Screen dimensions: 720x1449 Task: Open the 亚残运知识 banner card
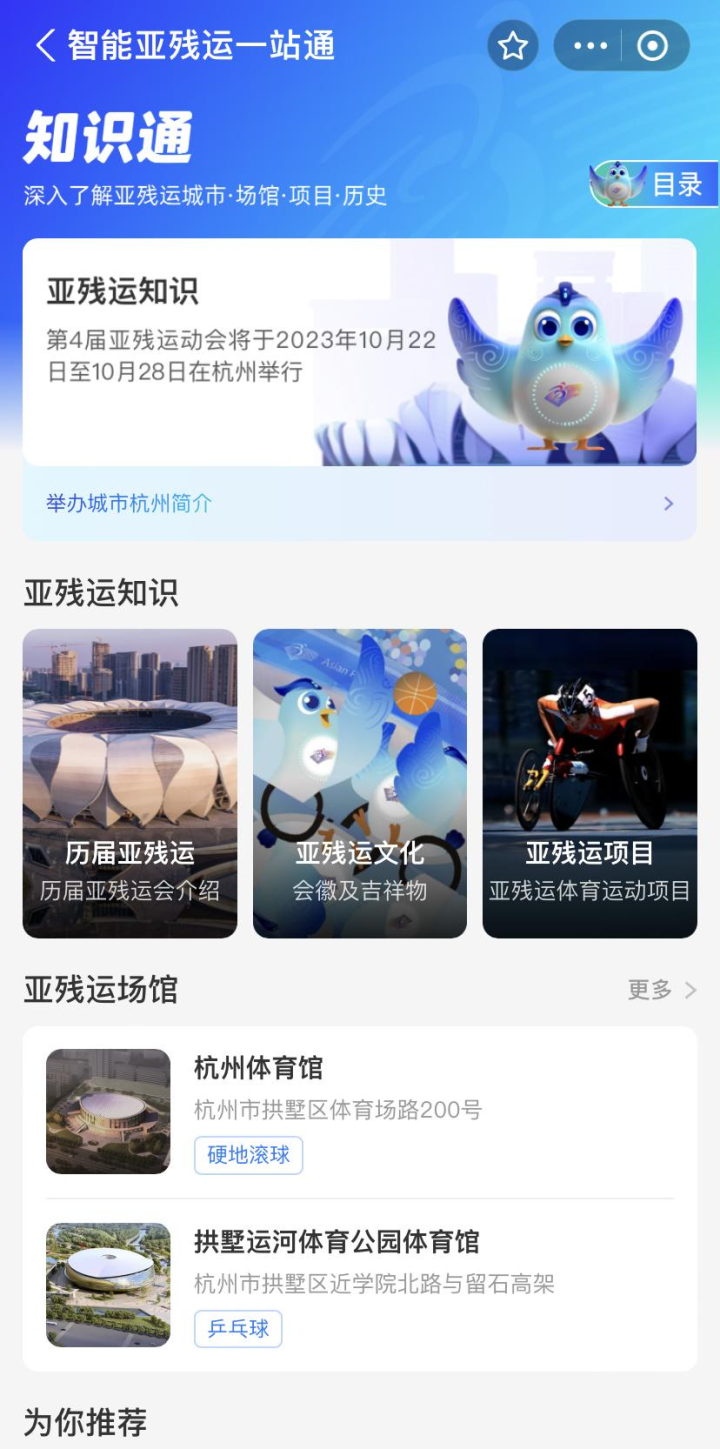click(x=359, y=352)
